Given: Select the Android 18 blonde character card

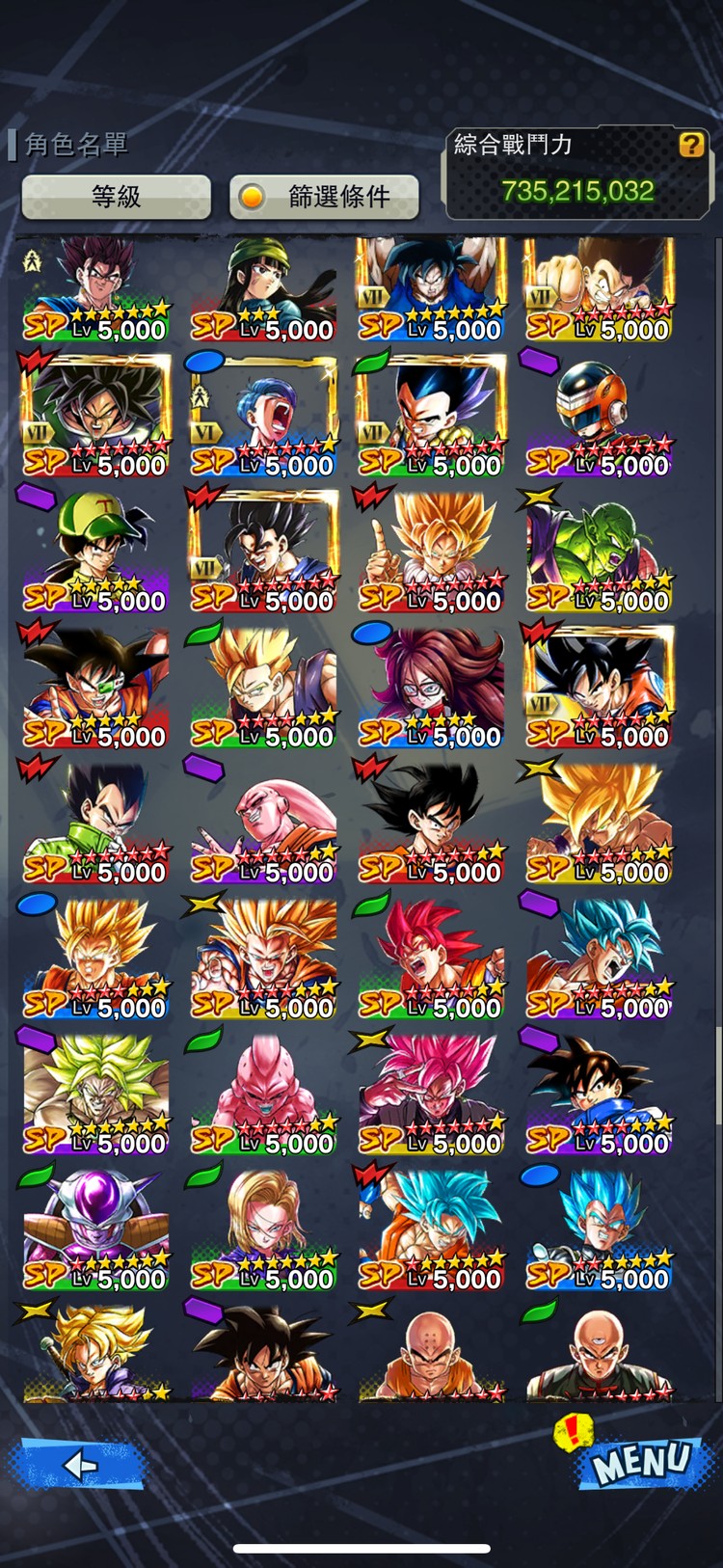Looking at the screenshot, I should [x=264, y=1231].
